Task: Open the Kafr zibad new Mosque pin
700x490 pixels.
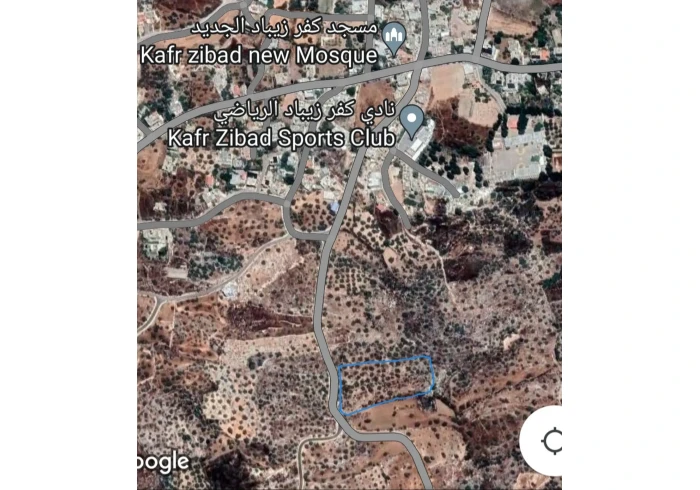Action: (x=395, y=38)
